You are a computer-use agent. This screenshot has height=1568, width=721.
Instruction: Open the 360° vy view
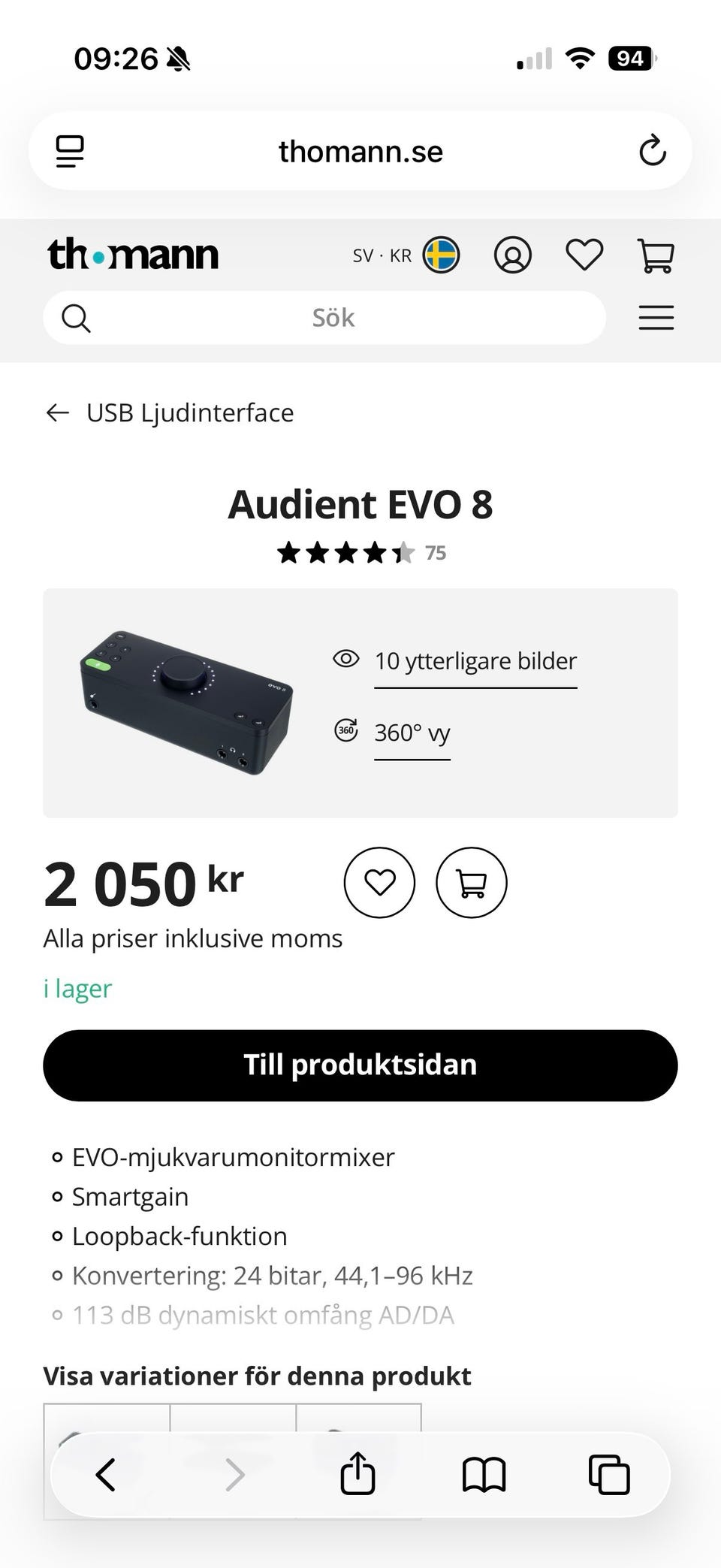pyautogui.click(x=412, y=733)
